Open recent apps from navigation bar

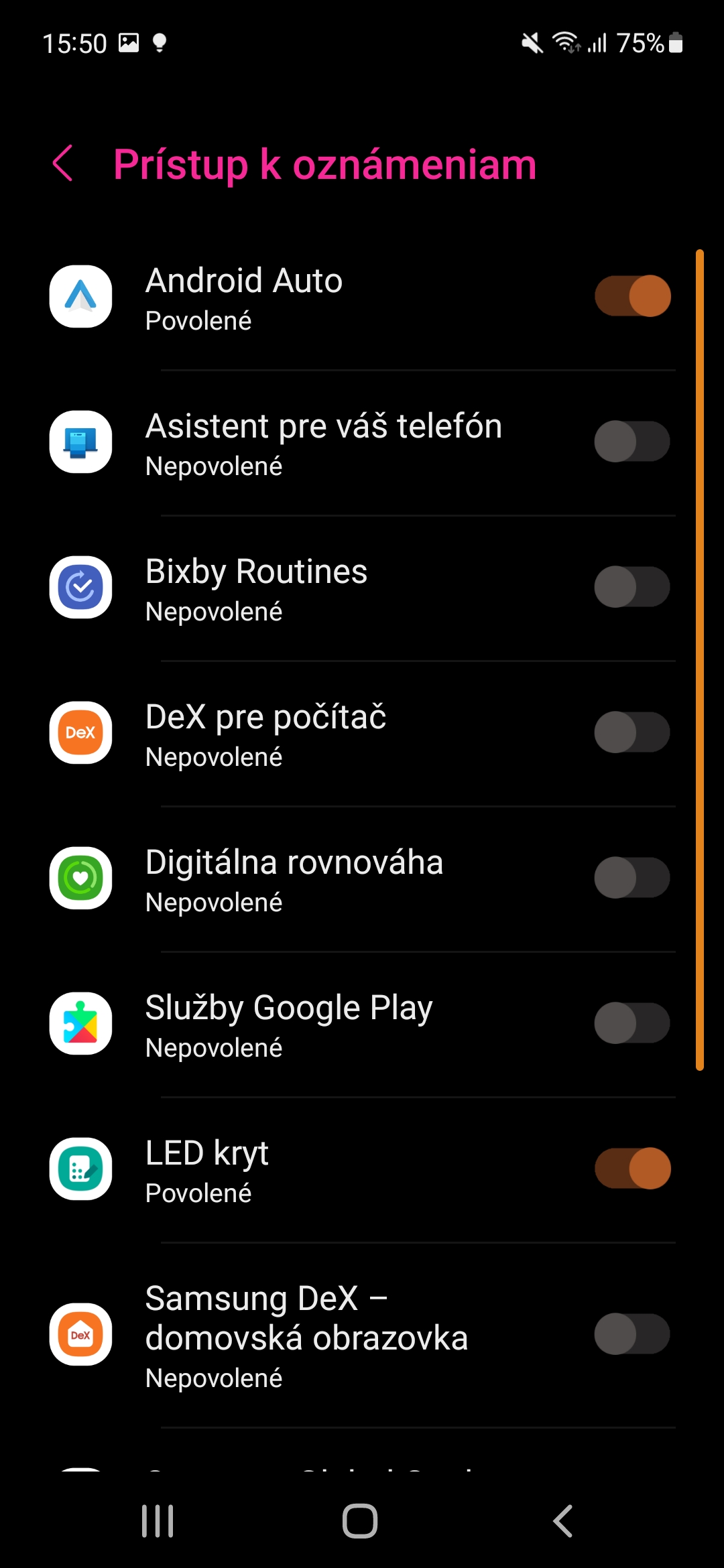[158, 1520]
